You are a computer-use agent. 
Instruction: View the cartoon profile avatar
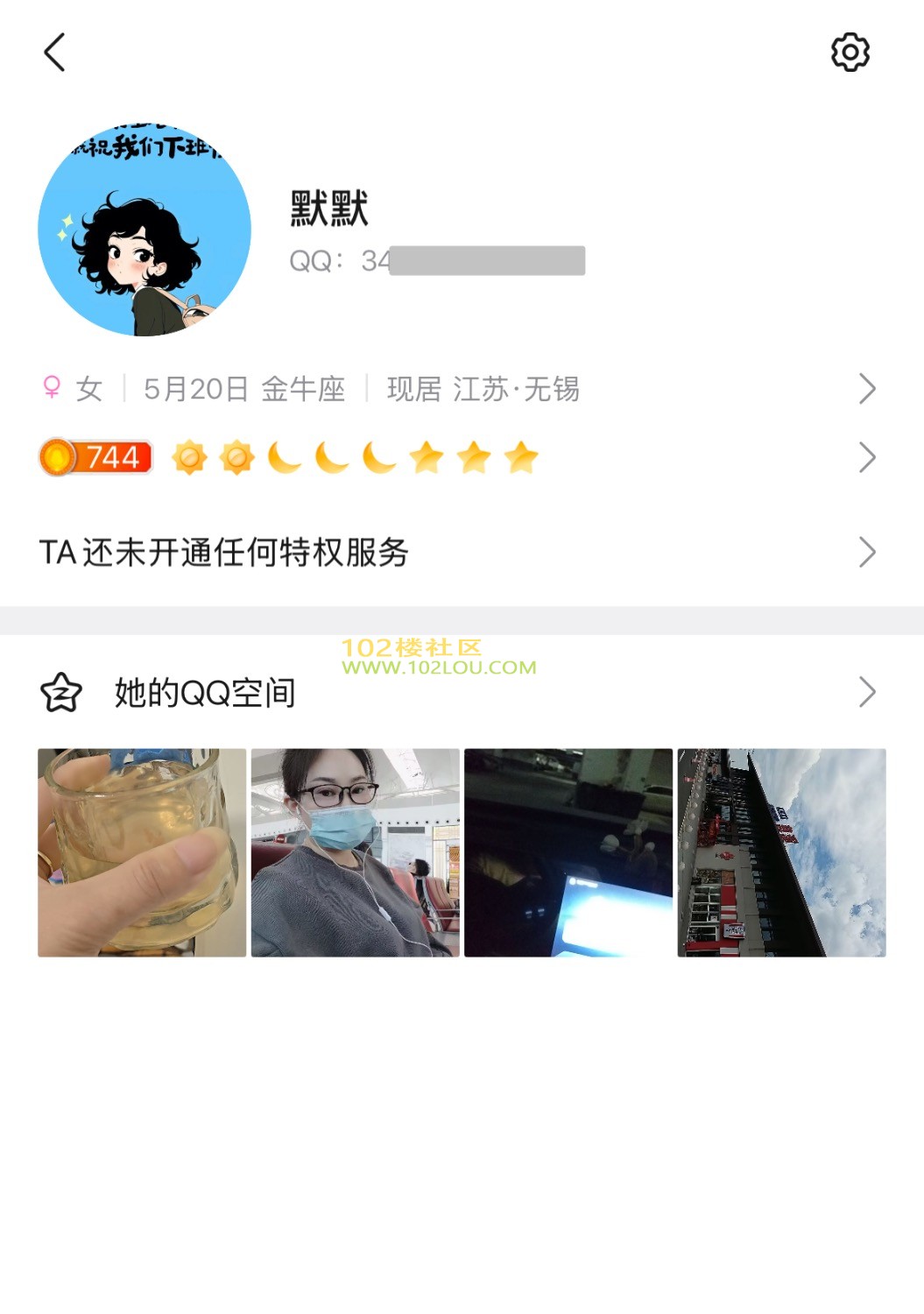pyautogui.click(x=145, y=230)
